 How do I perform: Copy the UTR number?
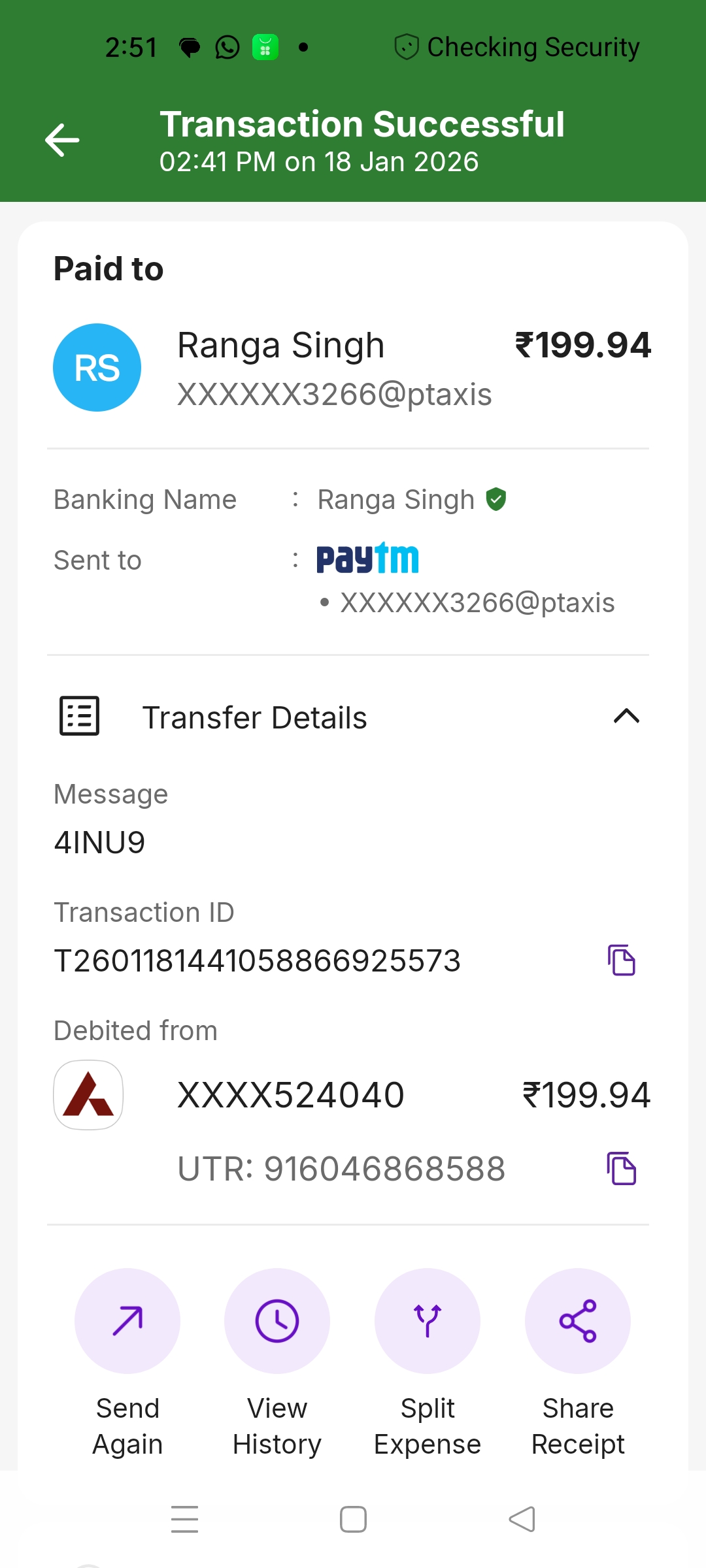(x=621, y=1168)
